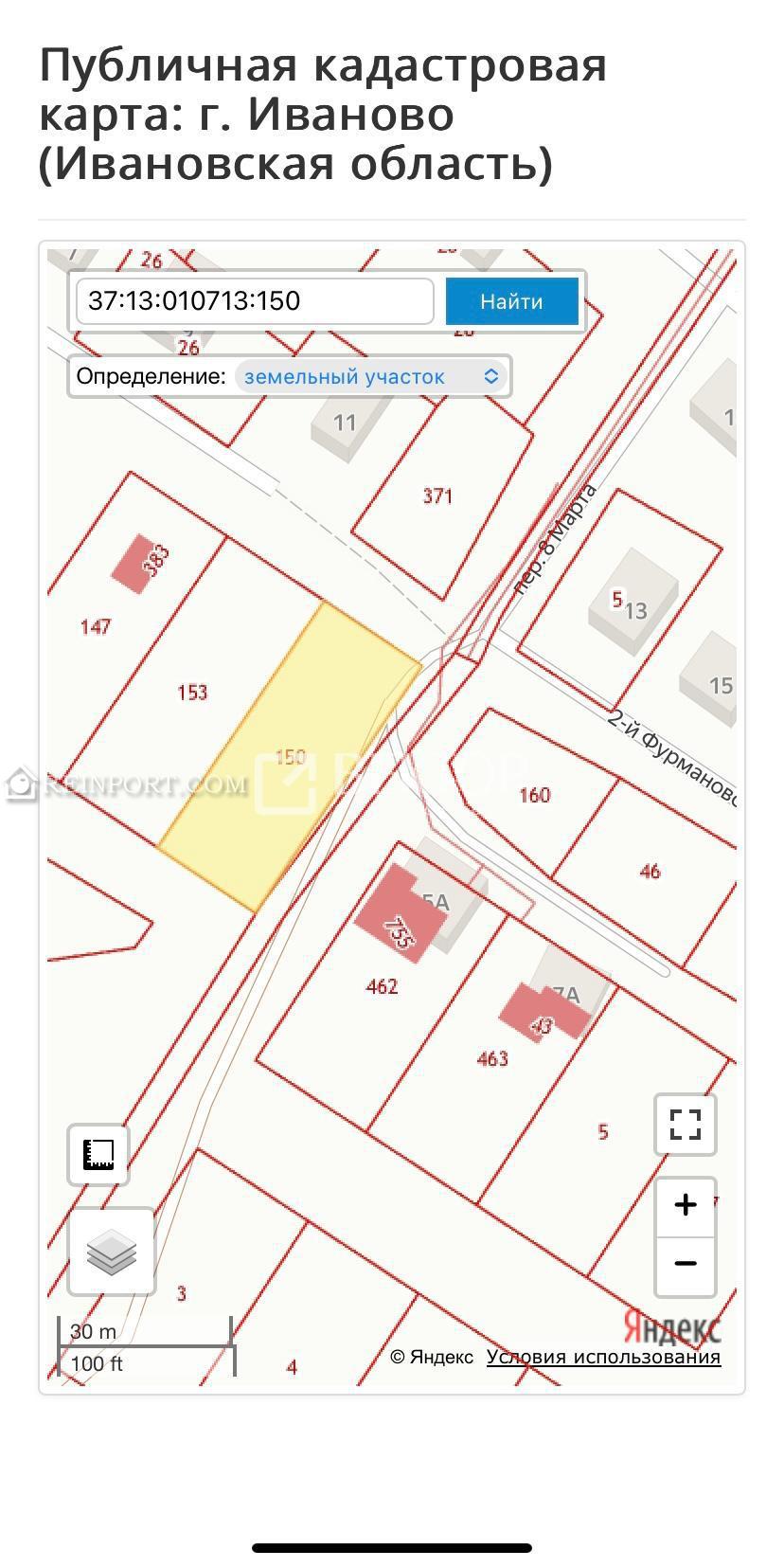
Task: Zoom in with the plus button
Action: (685, 1205)
